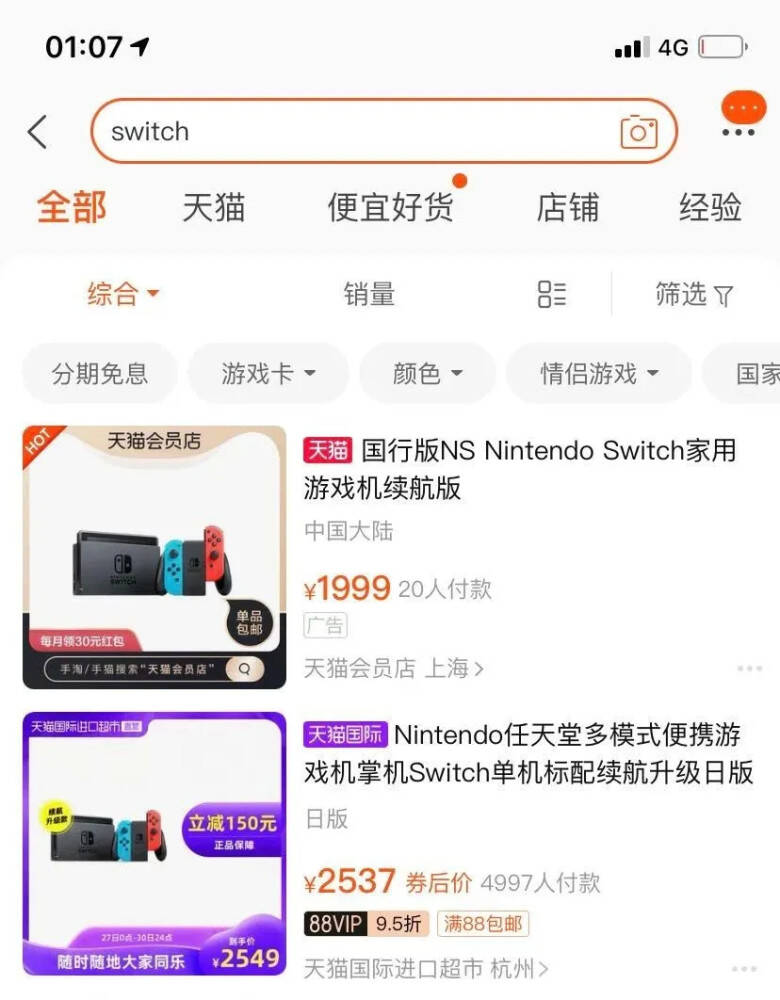Toggle the list/grid view layout
This screenshot has height=1000, width=780.
(551, 294)
